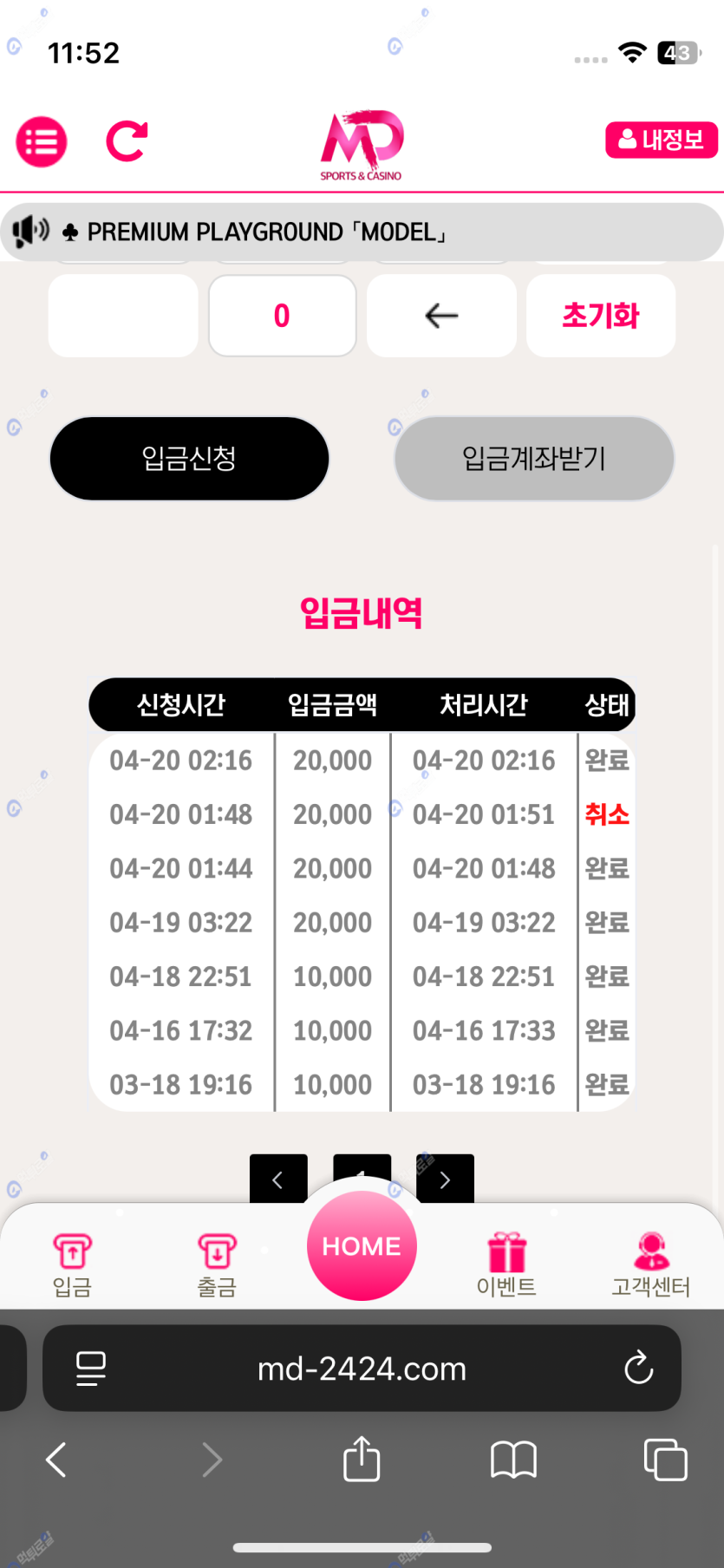Viewport: 724px width, 1568px height.
Task: Share this page from Safari toolbar
Action: (x=362, y=1460)
